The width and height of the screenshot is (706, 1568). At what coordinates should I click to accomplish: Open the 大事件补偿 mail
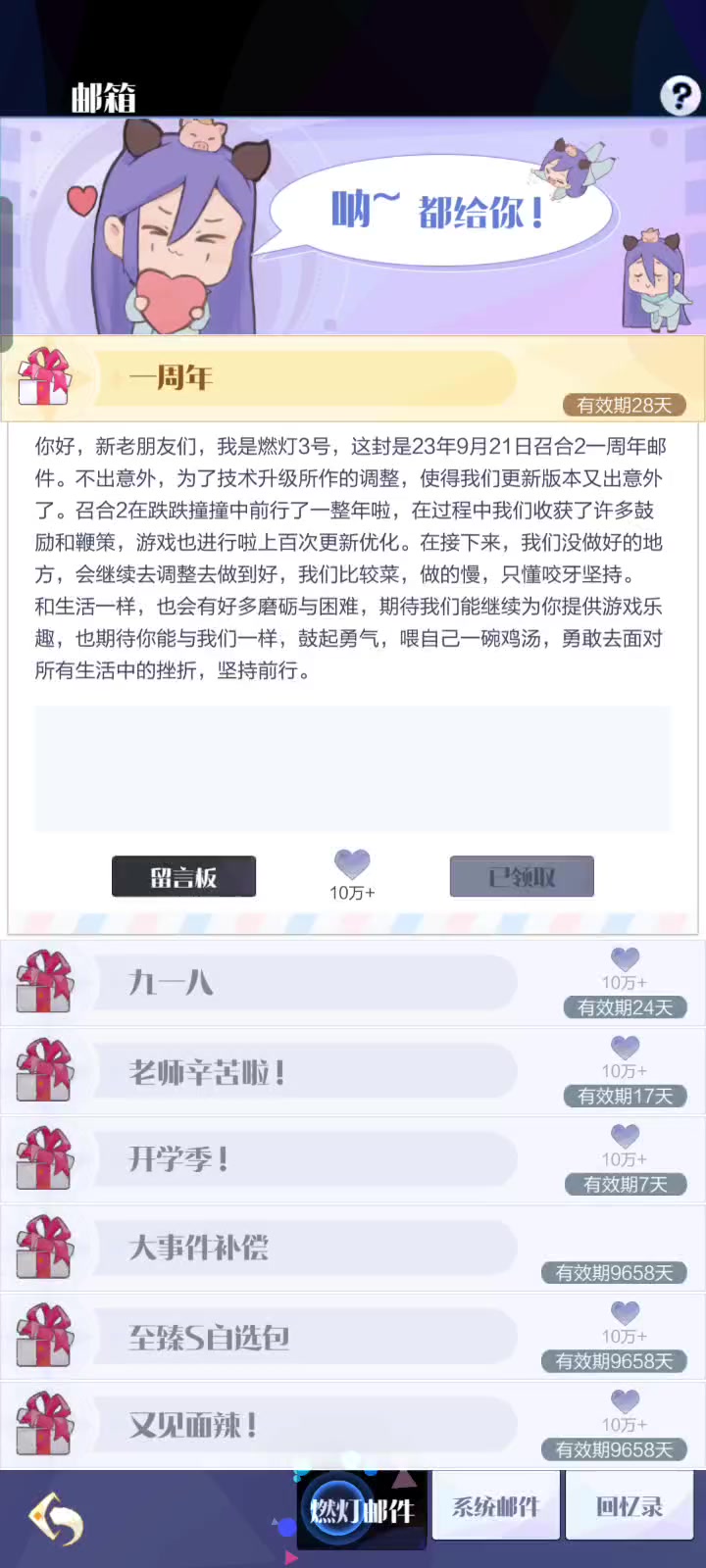[353, 1248]
